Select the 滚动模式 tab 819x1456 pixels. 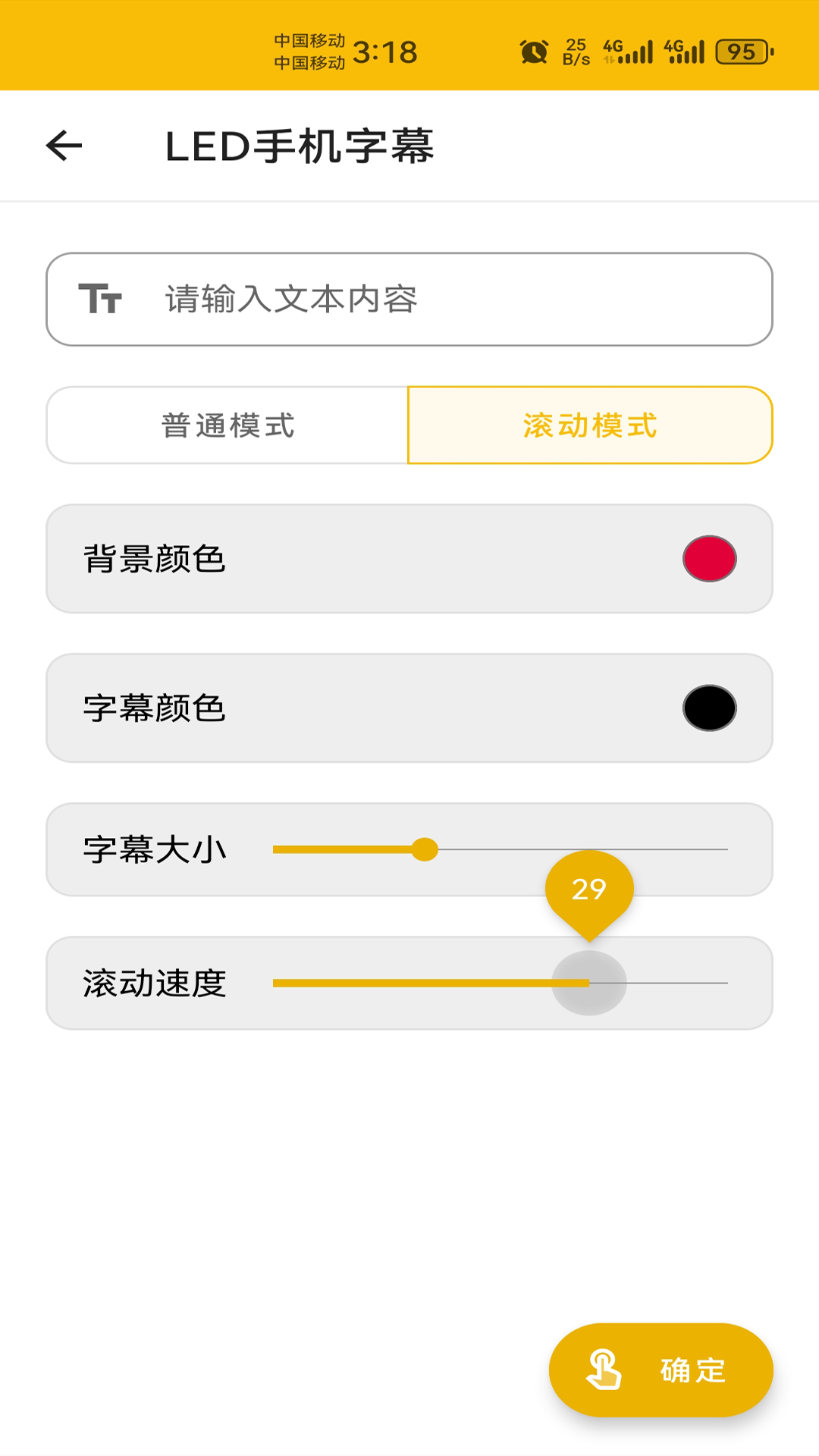coord(589,425)
